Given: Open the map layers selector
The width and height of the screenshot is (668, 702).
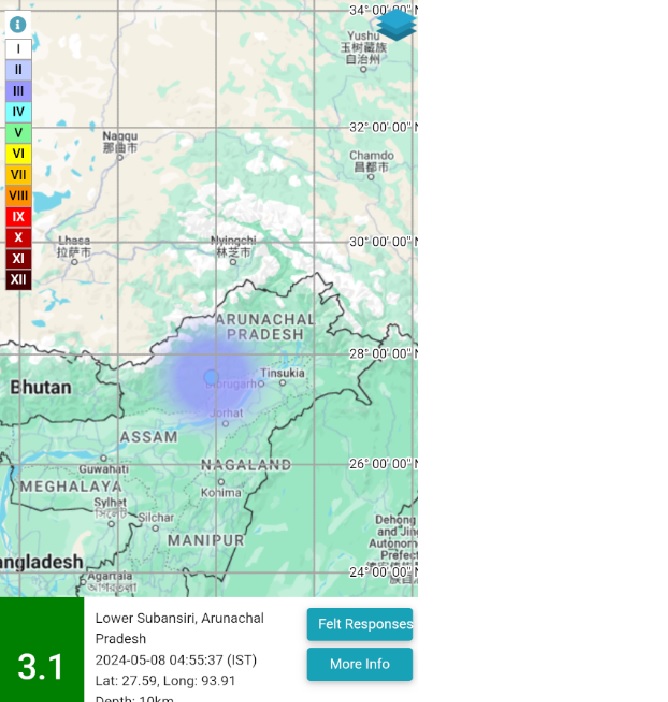Looking at the screenshot, I should [x=396, y=24].
